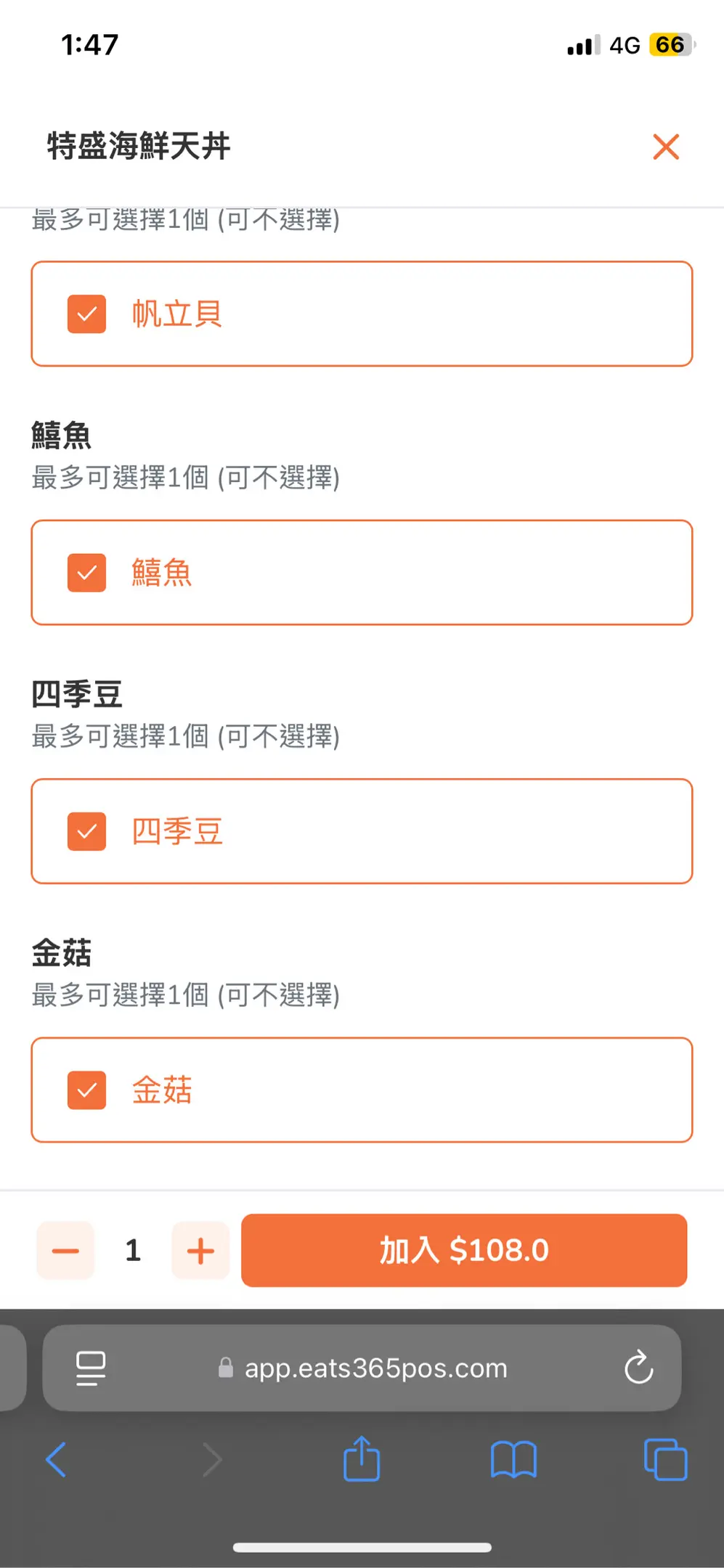The height and width of the screenshot is (1568, 724).
Task: Reload the page in Safari
Action: pyautogui.click(x=638, y=1368)
